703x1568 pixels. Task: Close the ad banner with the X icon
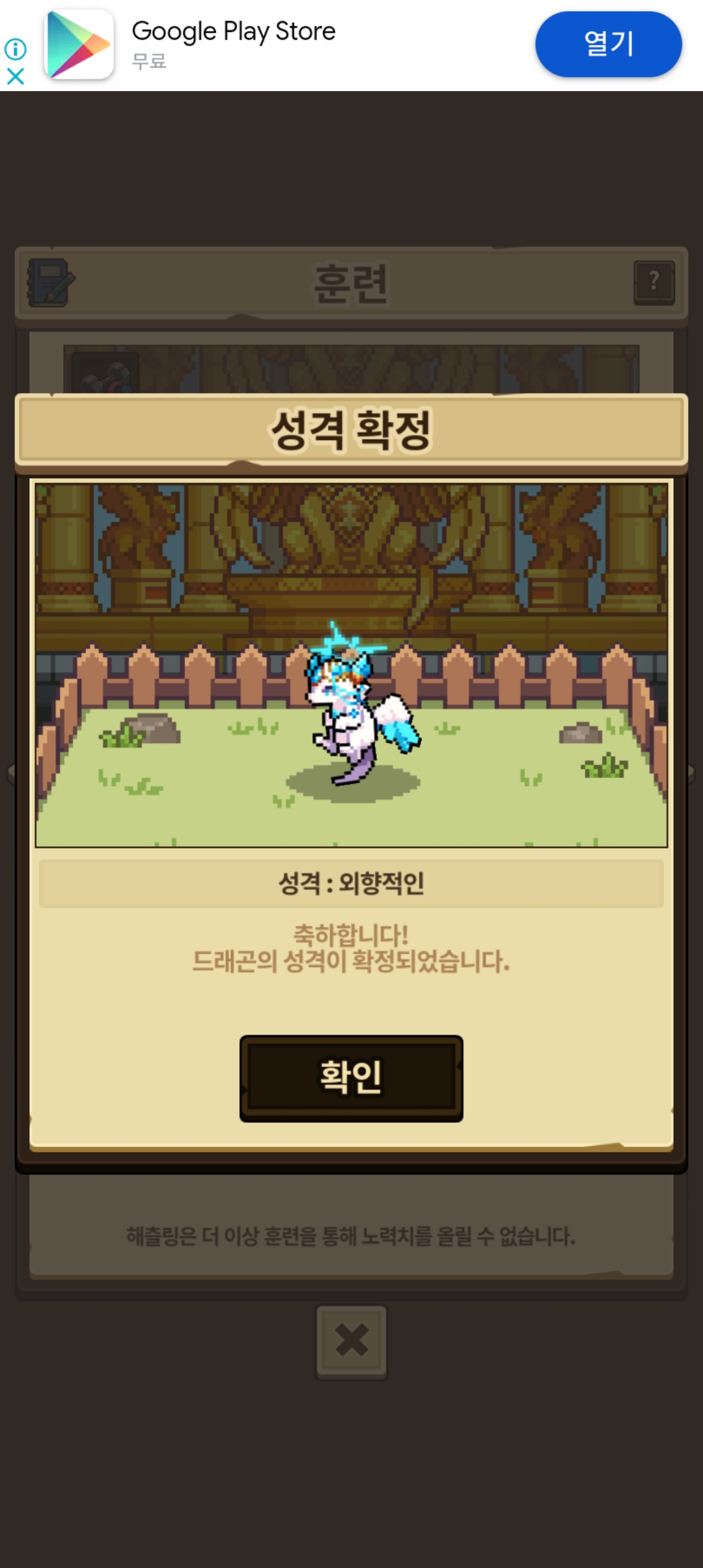(x=16, y=77)
